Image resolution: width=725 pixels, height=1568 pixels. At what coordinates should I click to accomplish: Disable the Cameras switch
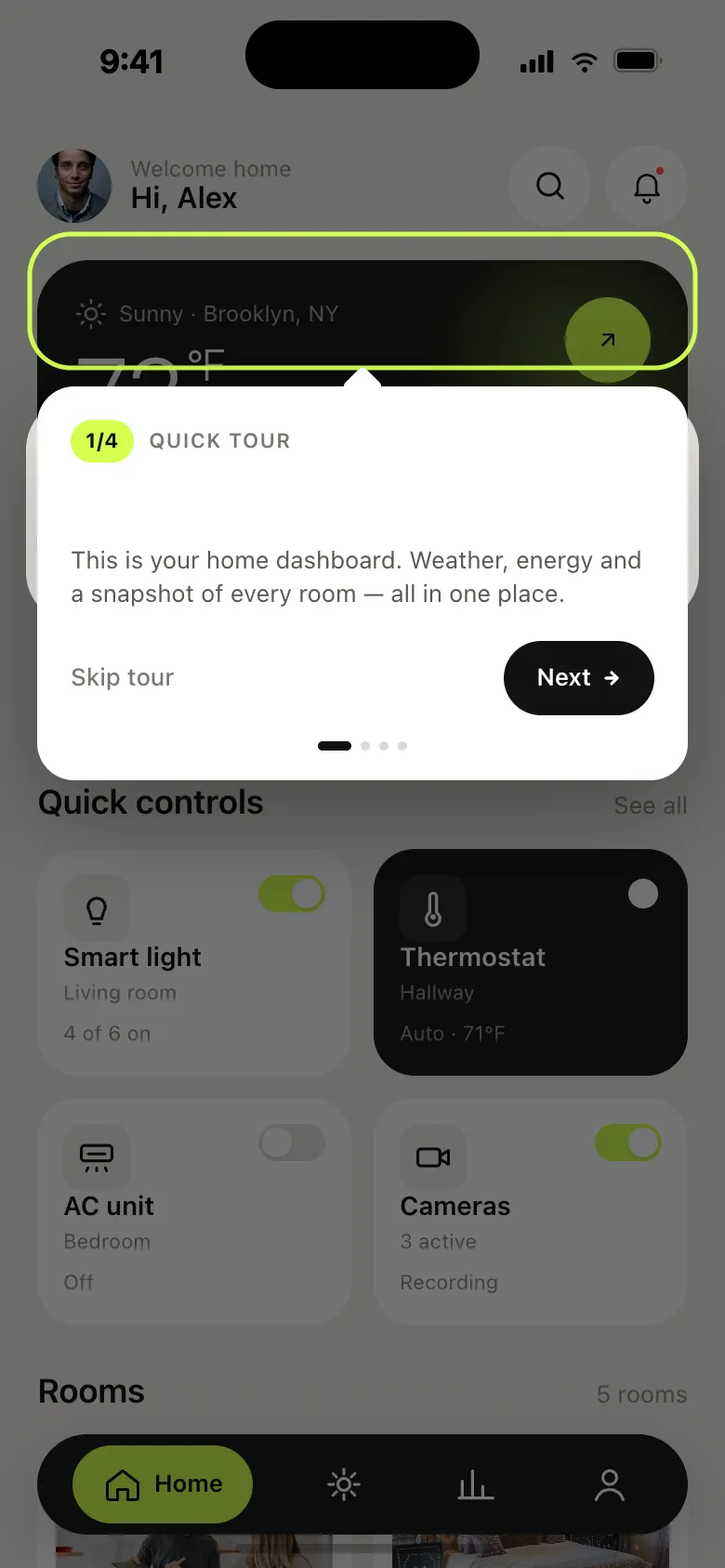coord(628,1143)
